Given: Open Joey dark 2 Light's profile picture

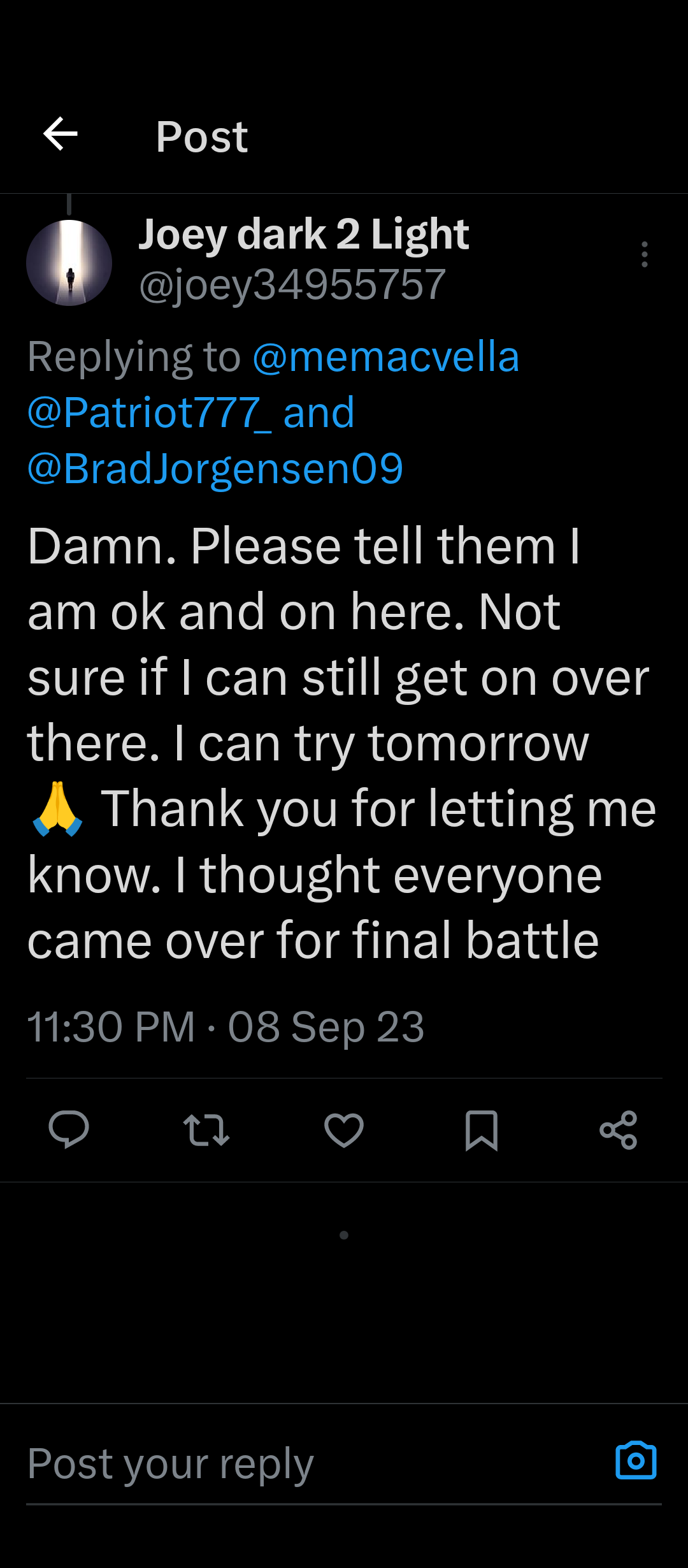Looking at the screenshot, I should pos(69,263).
